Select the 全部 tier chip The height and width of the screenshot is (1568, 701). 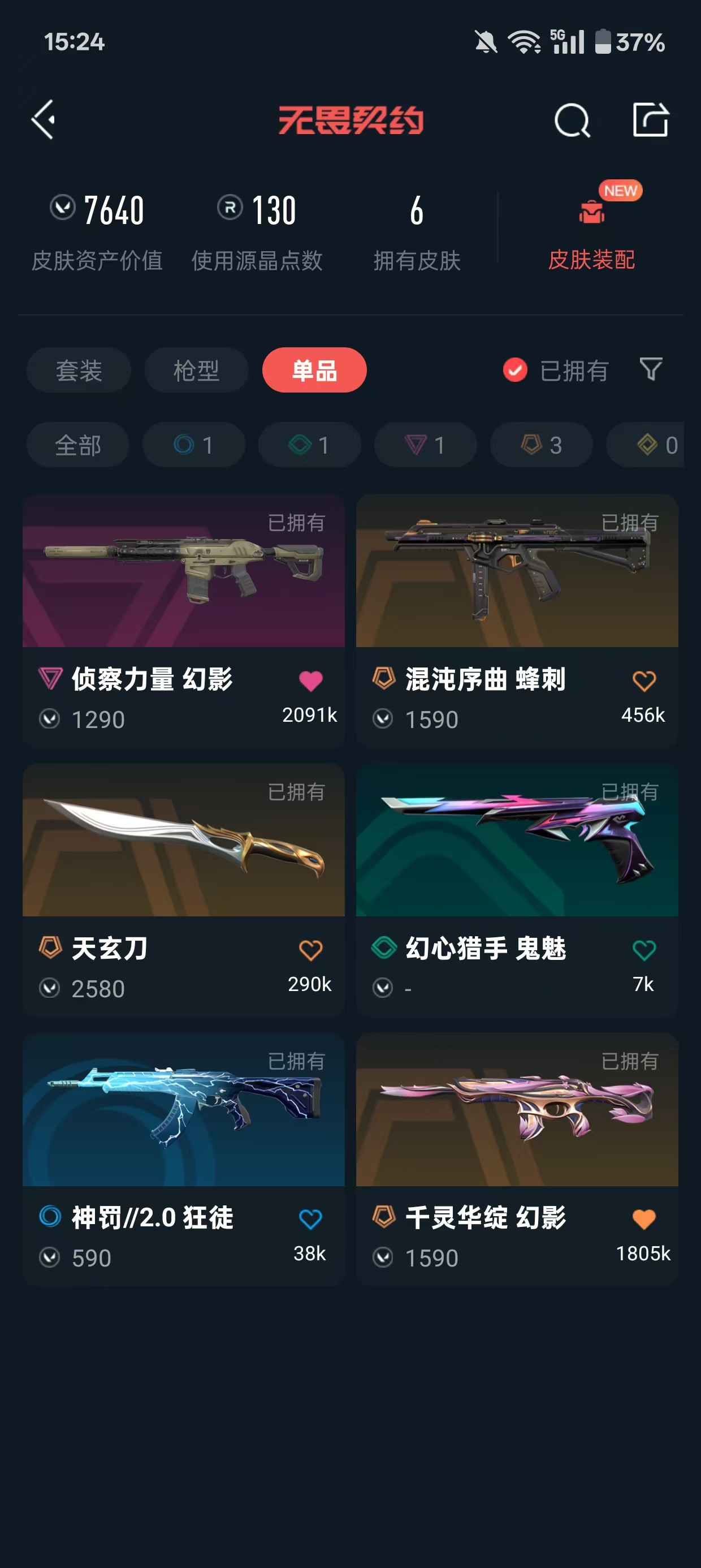tap(77, 445)
